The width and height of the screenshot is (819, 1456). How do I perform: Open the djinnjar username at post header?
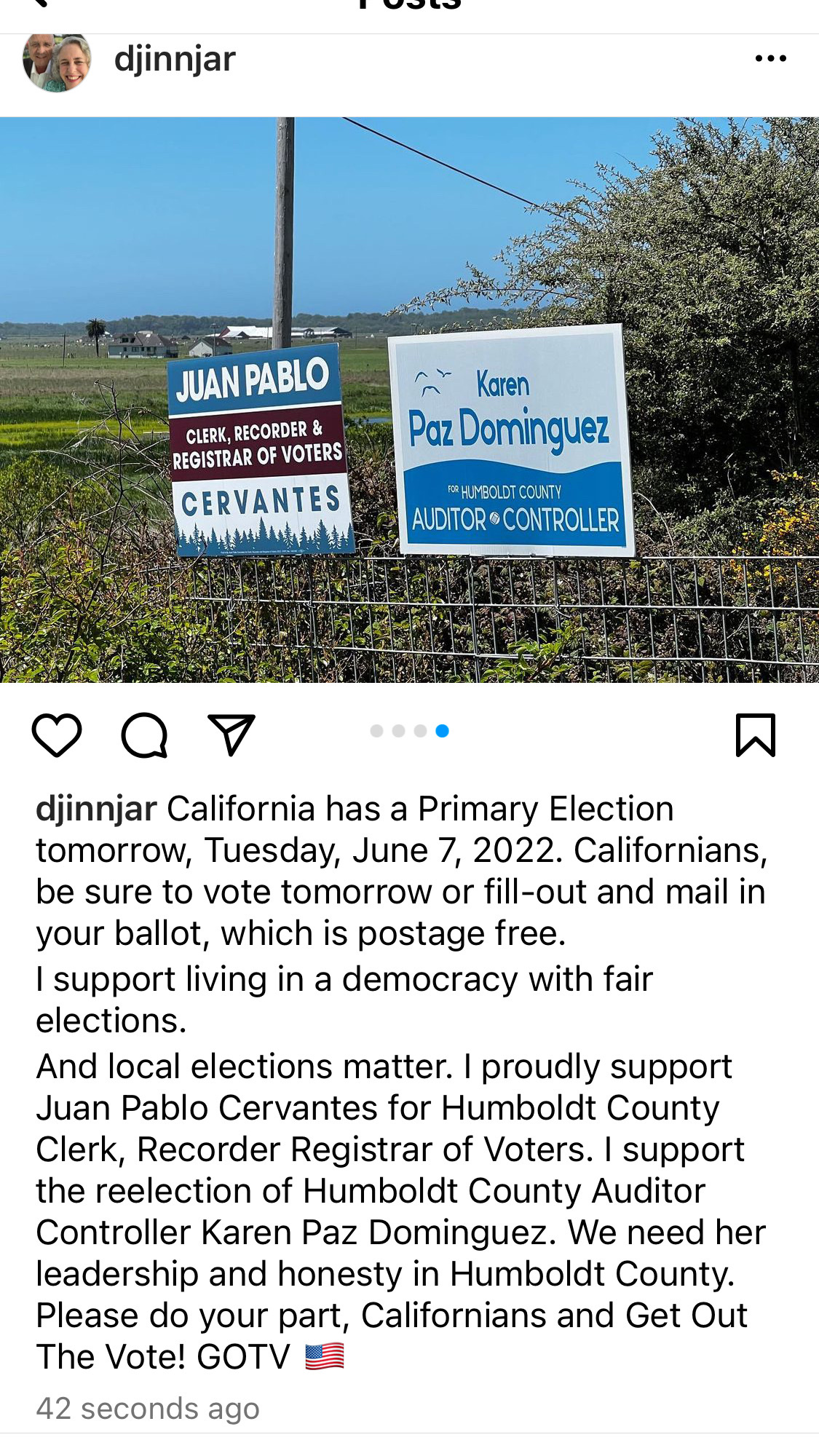[x=175, y=59]
